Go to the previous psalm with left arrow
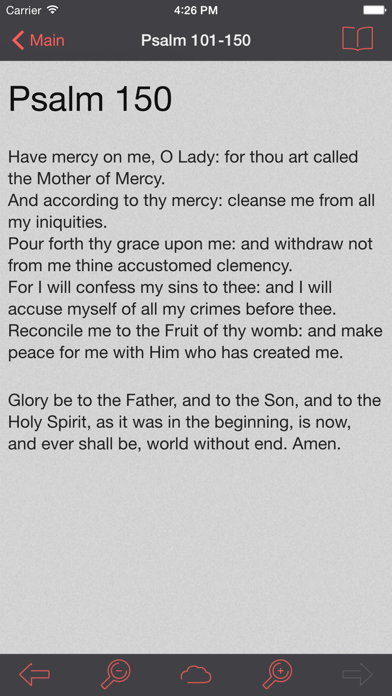The height and width of the screenshot is (696, 392). pyautogui.click(x=35, y=675)
